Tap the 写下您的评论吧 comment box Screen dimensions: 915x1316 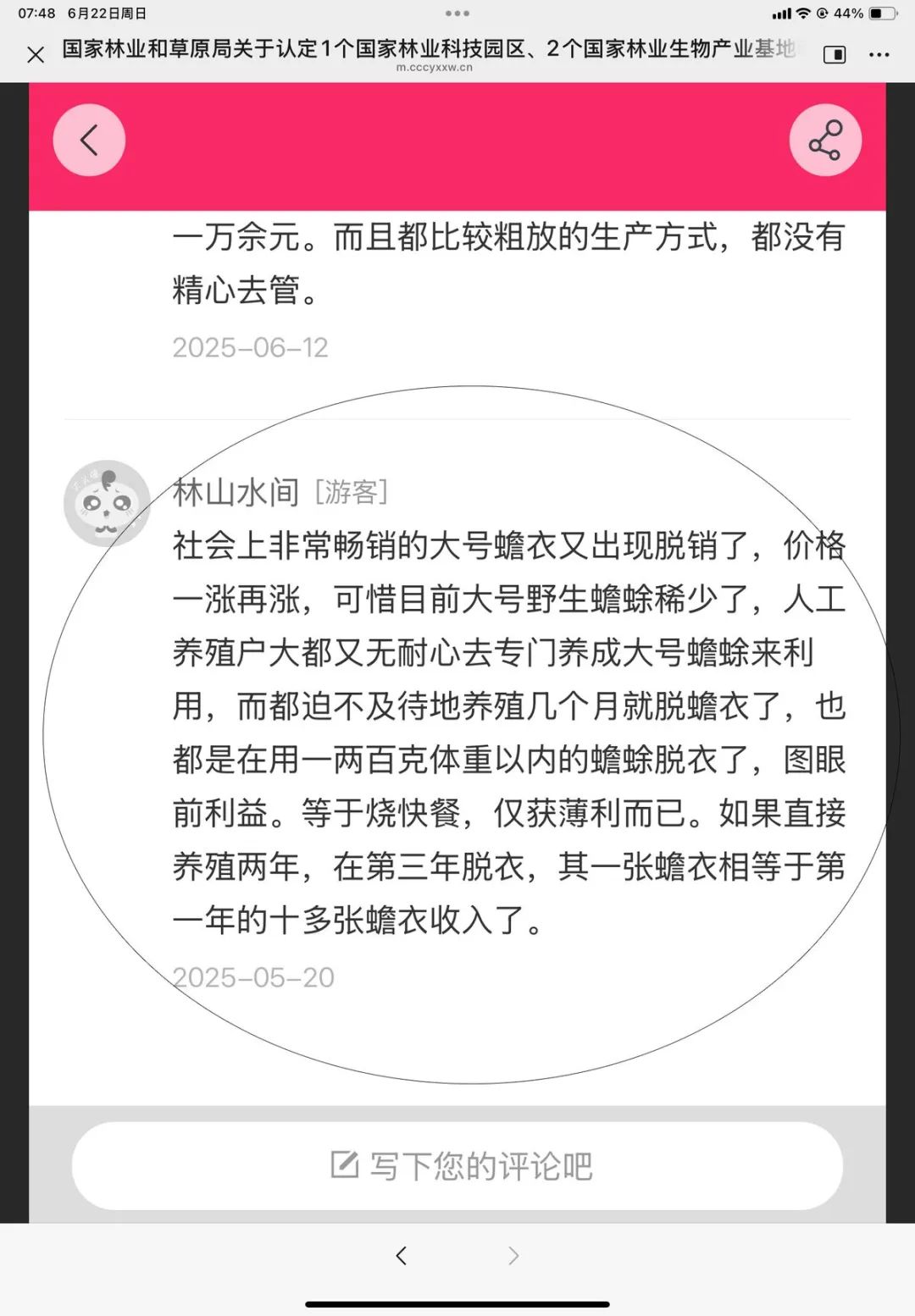click(x=457, y=1166)
